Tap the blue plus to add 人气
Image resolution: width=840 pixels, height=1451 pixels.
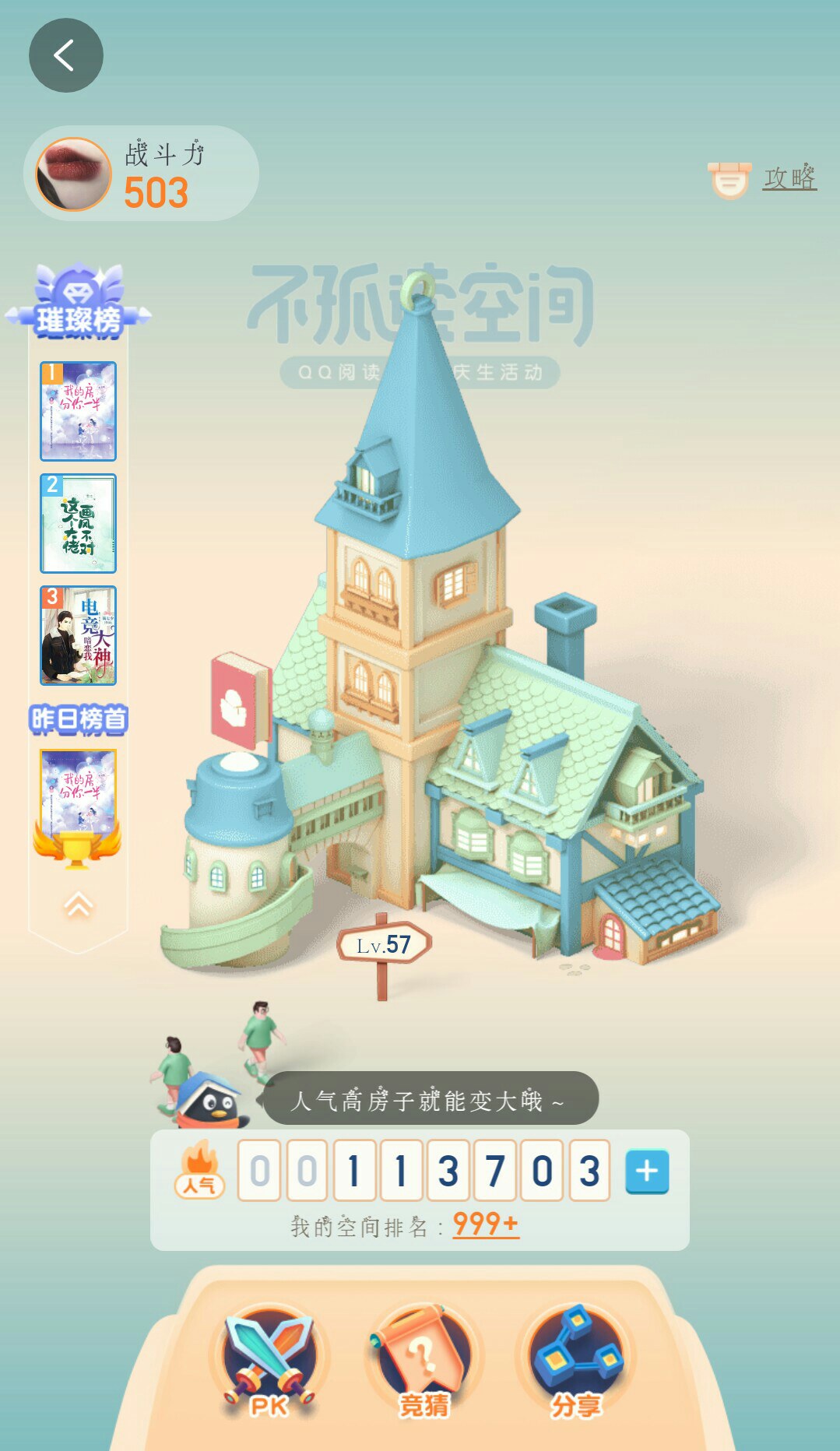pos(647,1171)
